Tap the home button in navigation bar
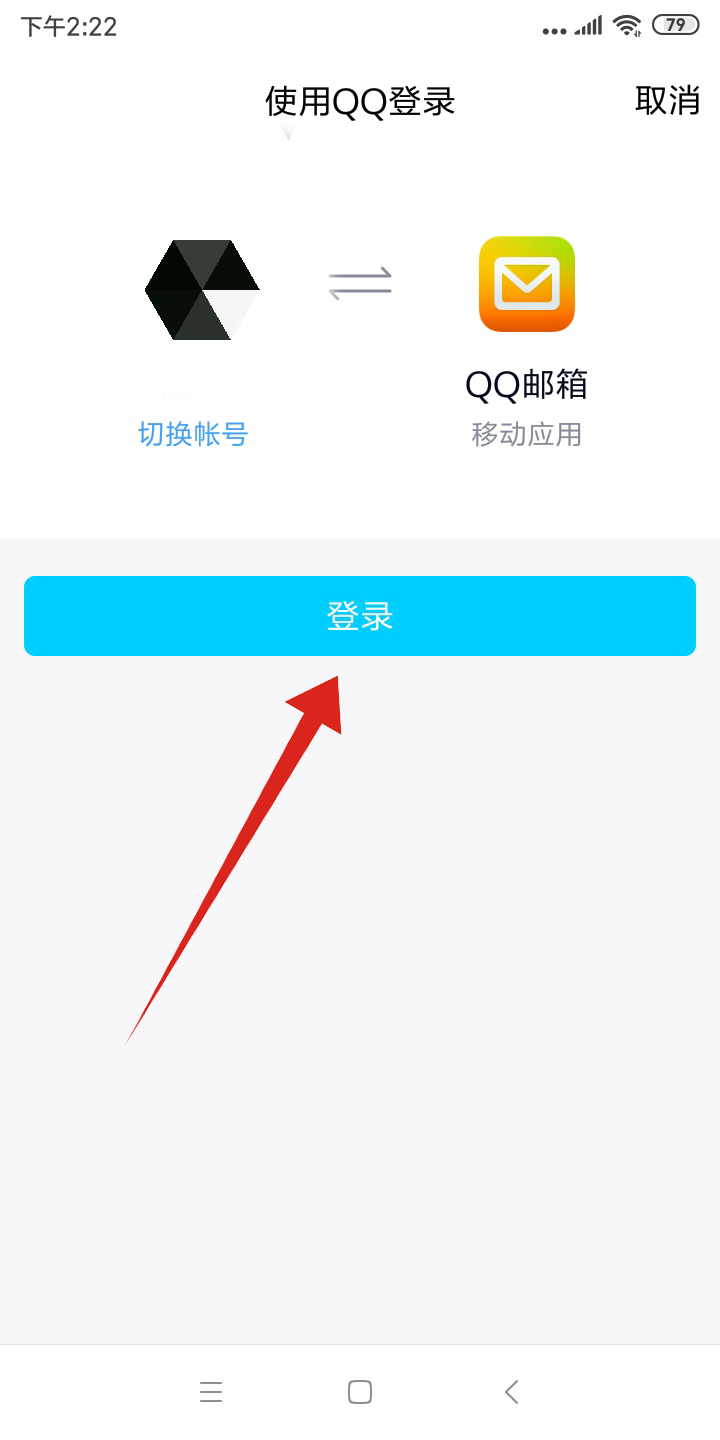The height and width of the screenshot is (1440, 720). coord(359,1391)
